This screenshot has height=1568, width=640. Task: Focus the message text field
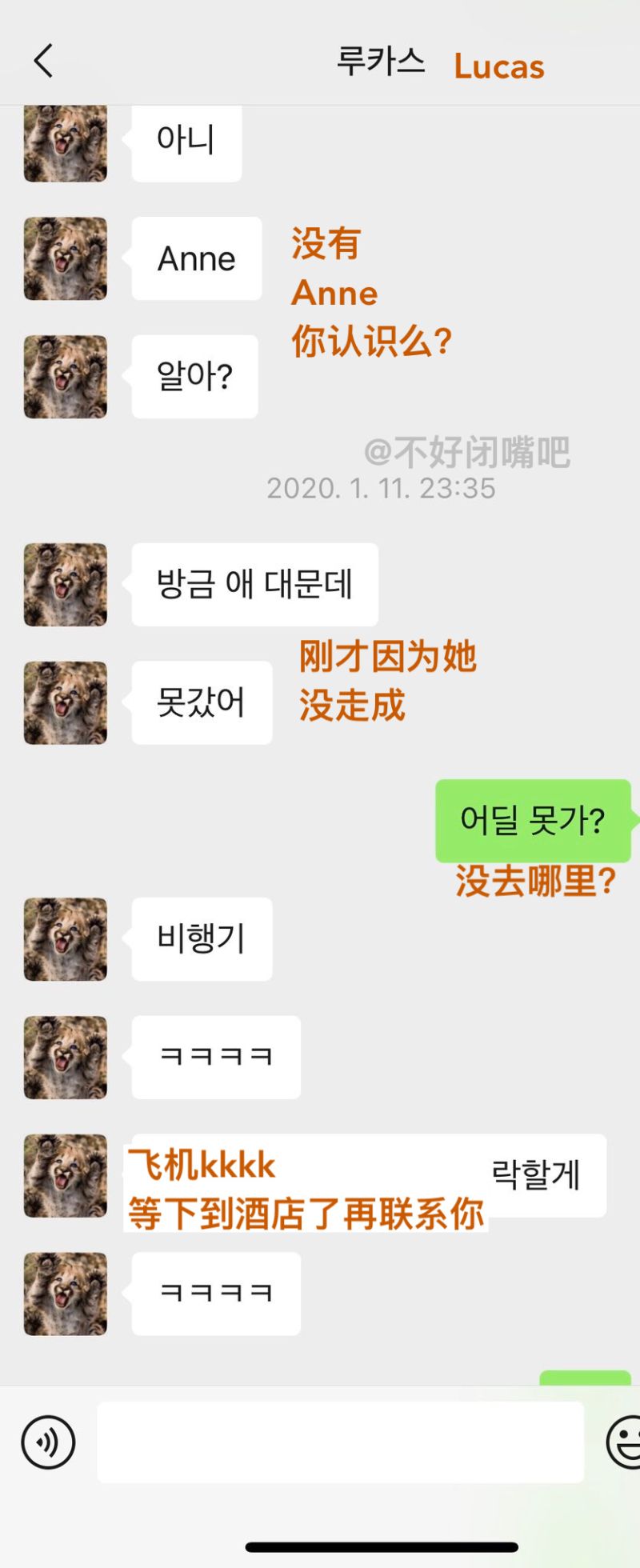[340, 1442]
